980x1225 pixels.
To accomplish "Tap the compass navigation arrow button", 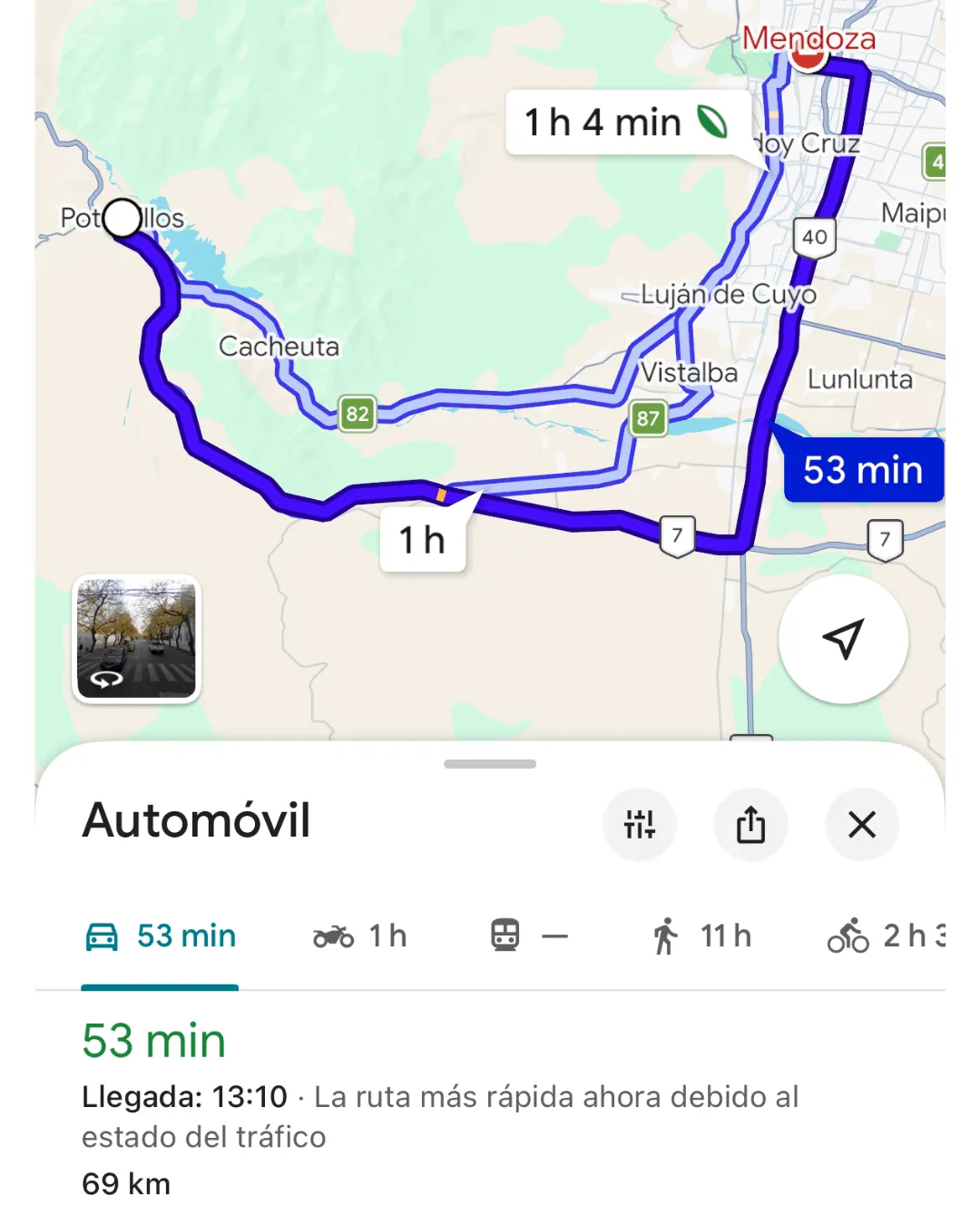I will tap(842, 639).
